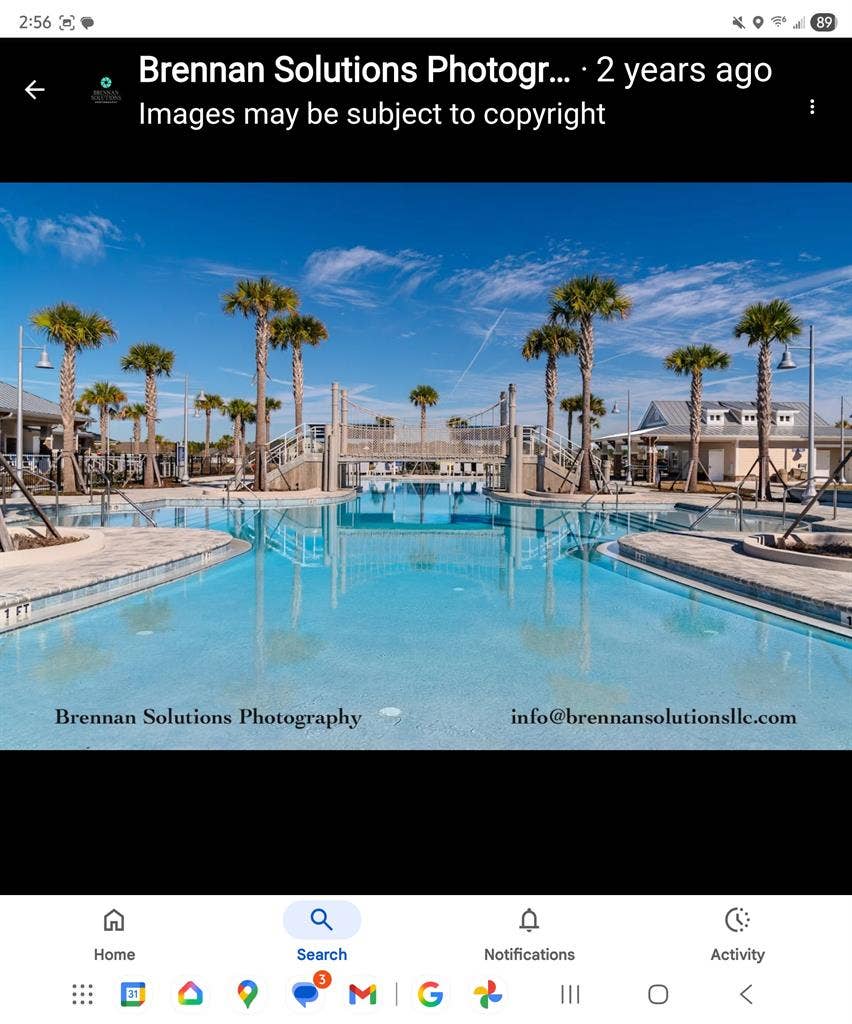The image size is (852, 1024).
Task: Open Messages with 3 unread
Action: click(x=305, y=994)
